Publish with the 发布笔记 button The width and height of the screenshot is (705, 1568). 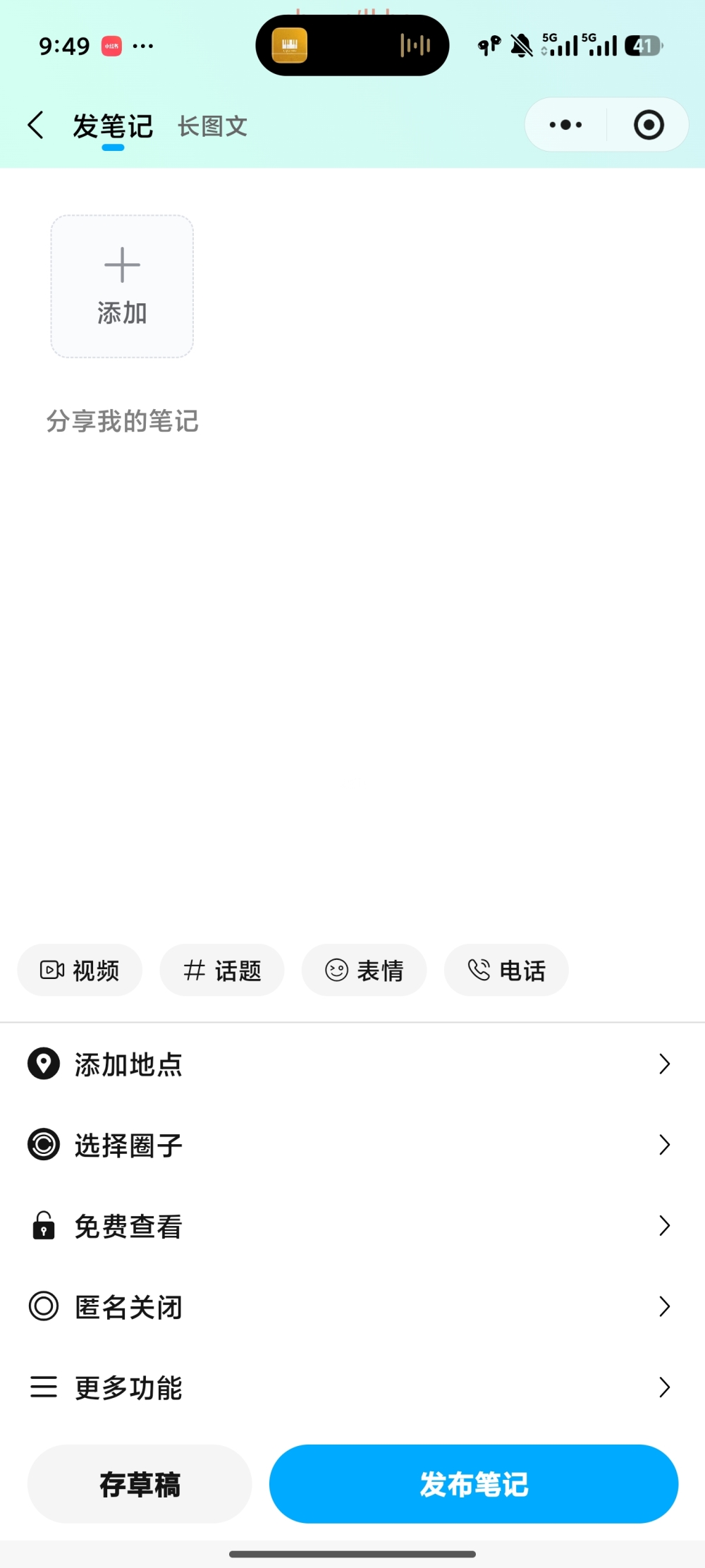coord(474,1484)
